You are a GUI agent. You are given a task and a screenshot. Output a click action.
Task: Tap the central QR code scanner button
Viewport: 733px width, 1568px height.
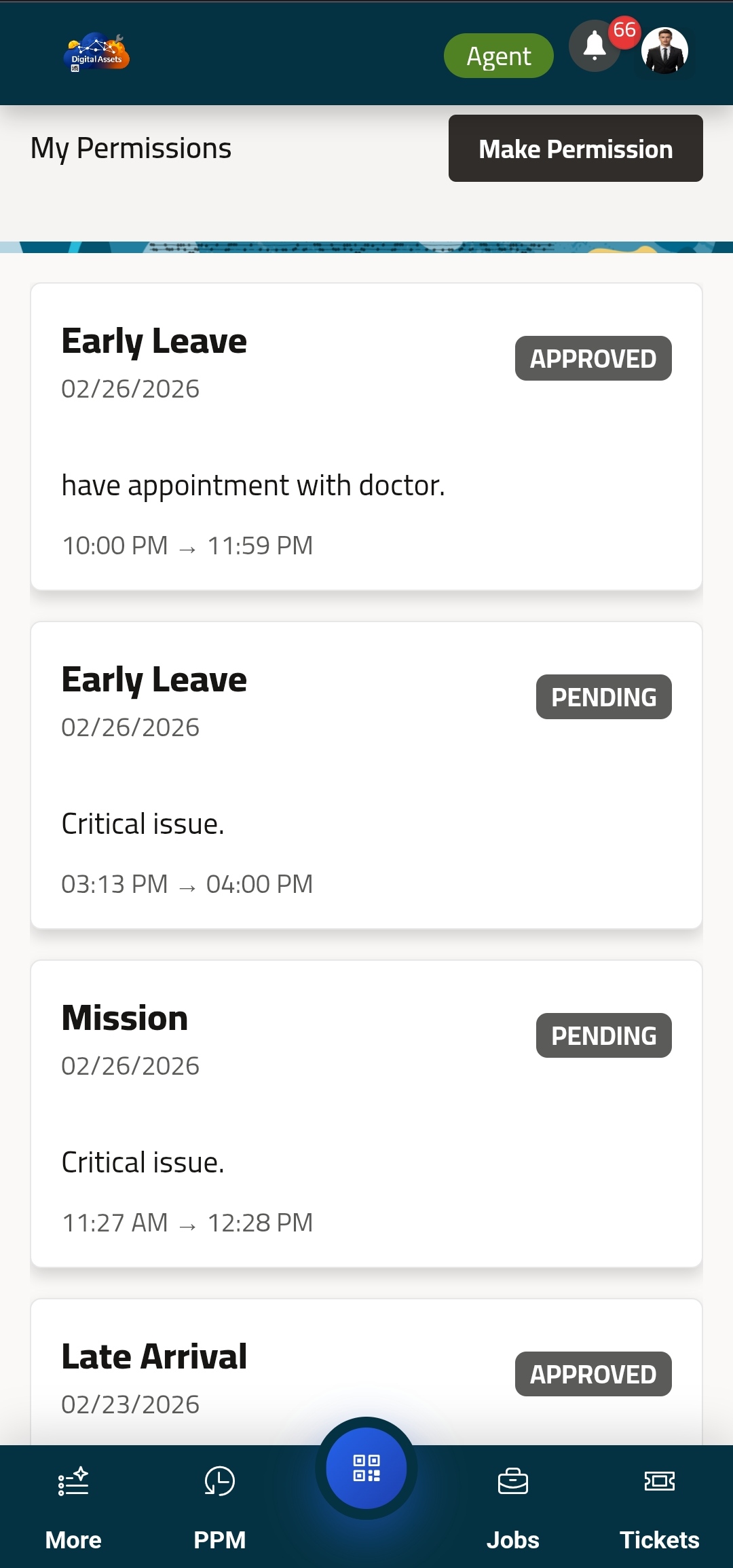[366, 1468]
